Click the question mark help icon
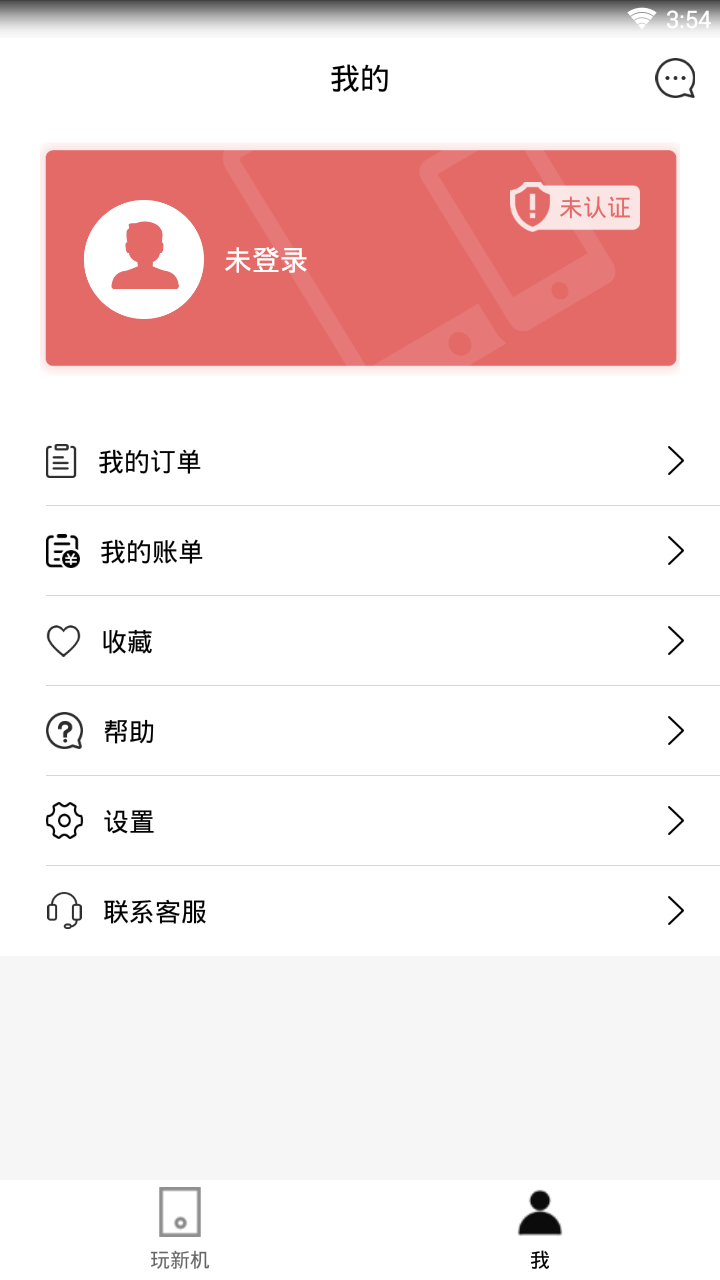720x1280 pixels. click(x=62, y=731)
